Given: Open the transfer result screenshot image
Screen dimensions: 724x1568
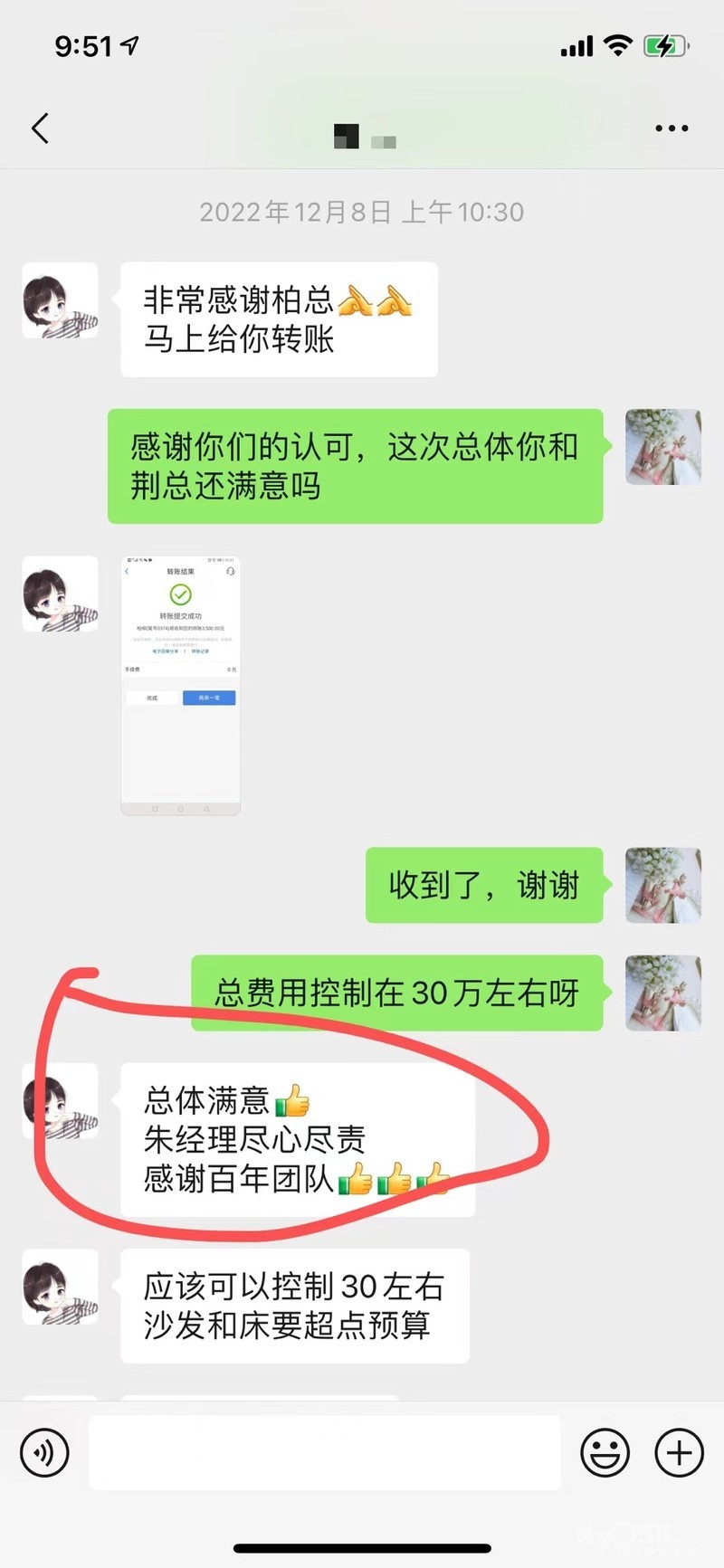Looking at the screenshot, I should [181, 685].
